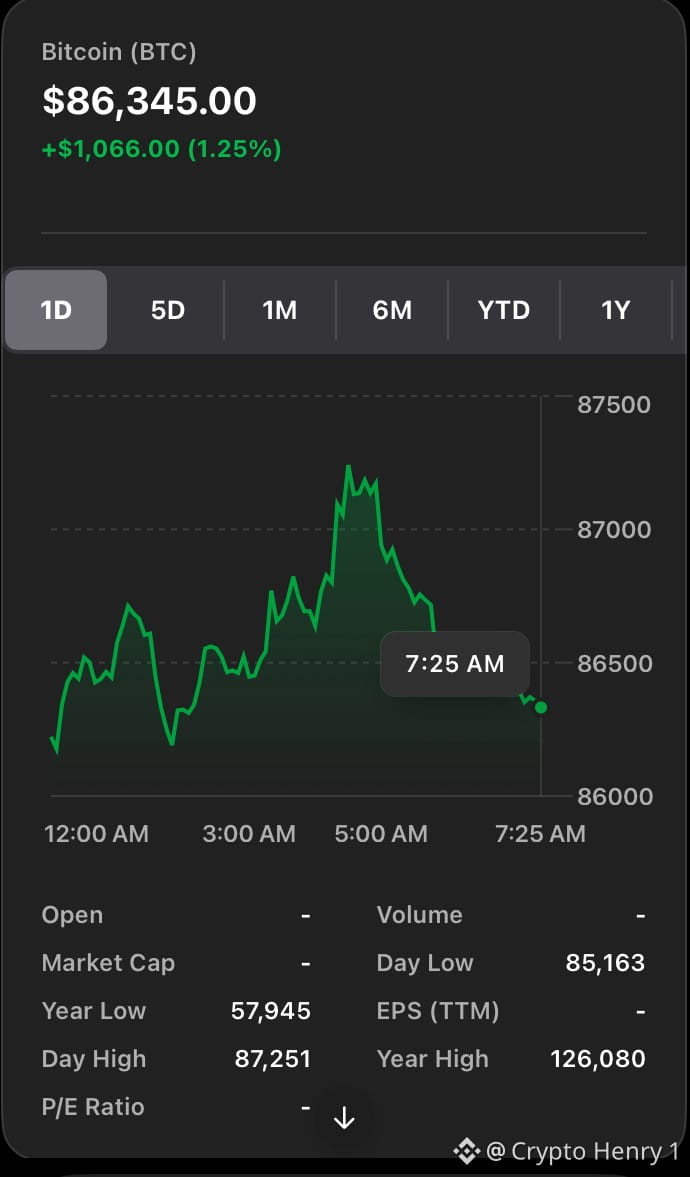
Task: Select the 1D time range
Action: (x=56, y=310)
